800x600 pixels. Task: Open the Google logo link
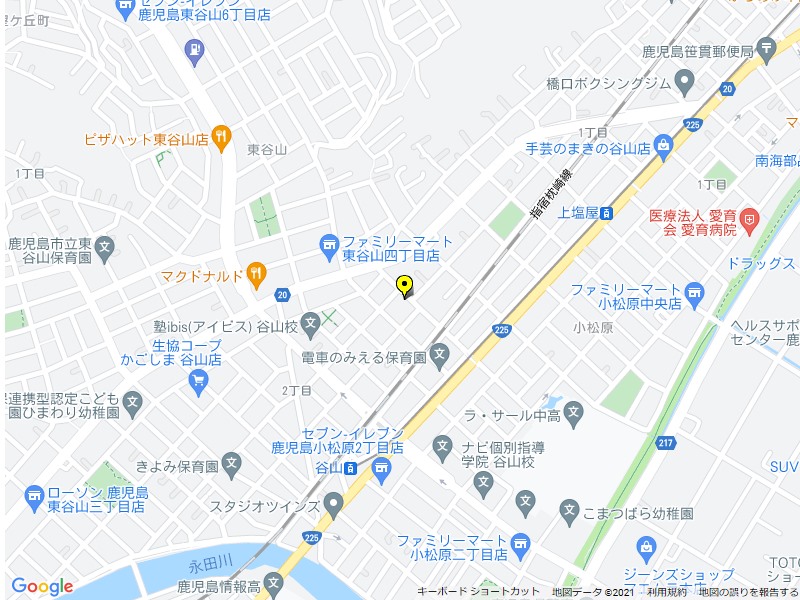(x=42, y=586)
